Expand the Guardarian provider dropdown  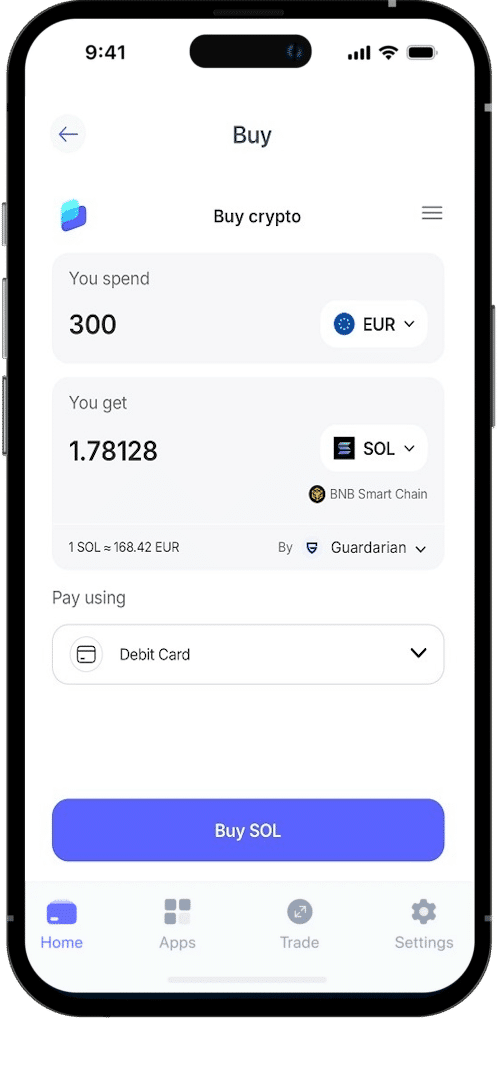[366, 548]
